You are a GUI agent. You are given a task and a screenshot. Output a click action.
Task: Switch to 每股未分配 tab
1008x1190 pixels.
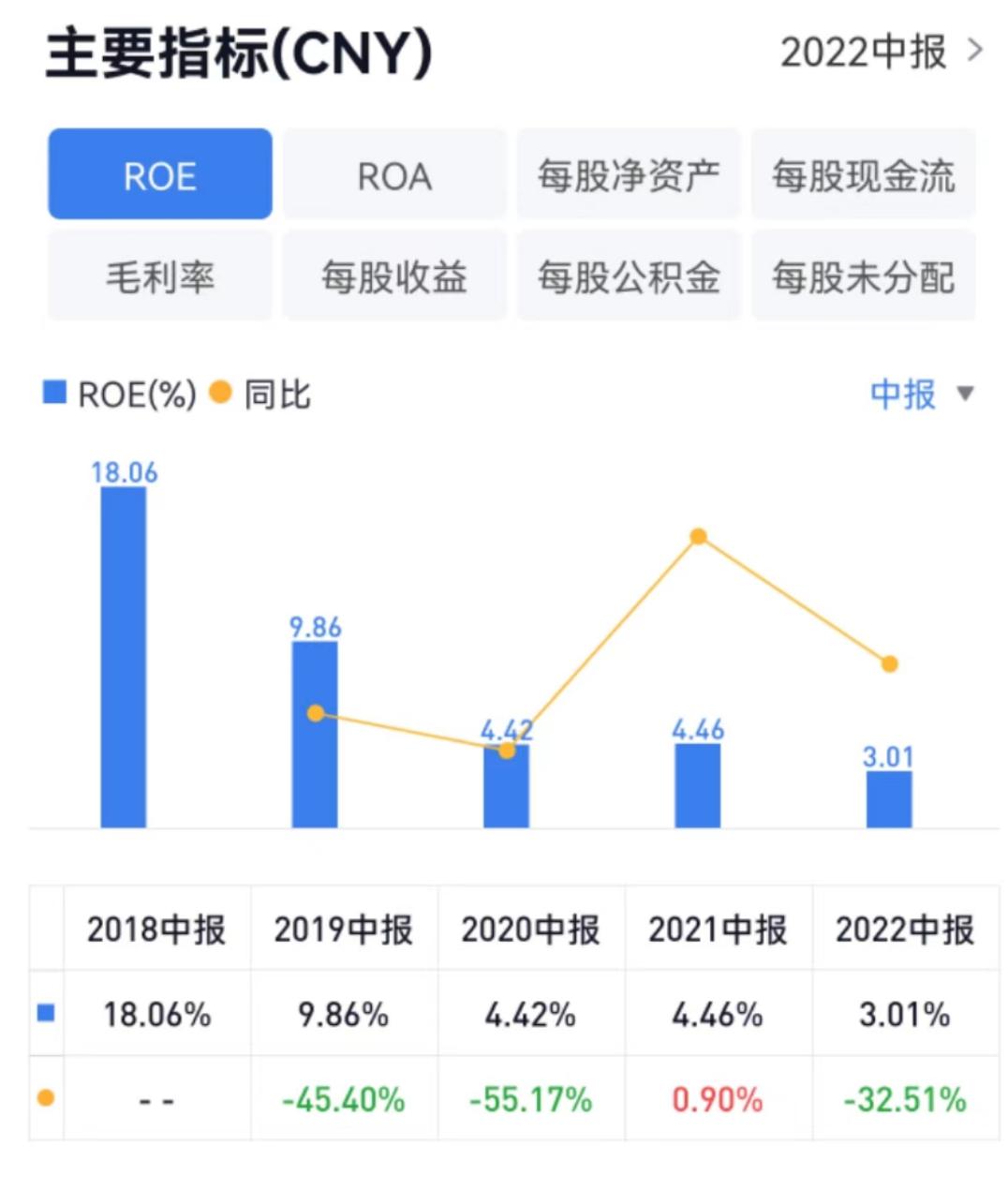pyautogui.click(x=863, y=277)
